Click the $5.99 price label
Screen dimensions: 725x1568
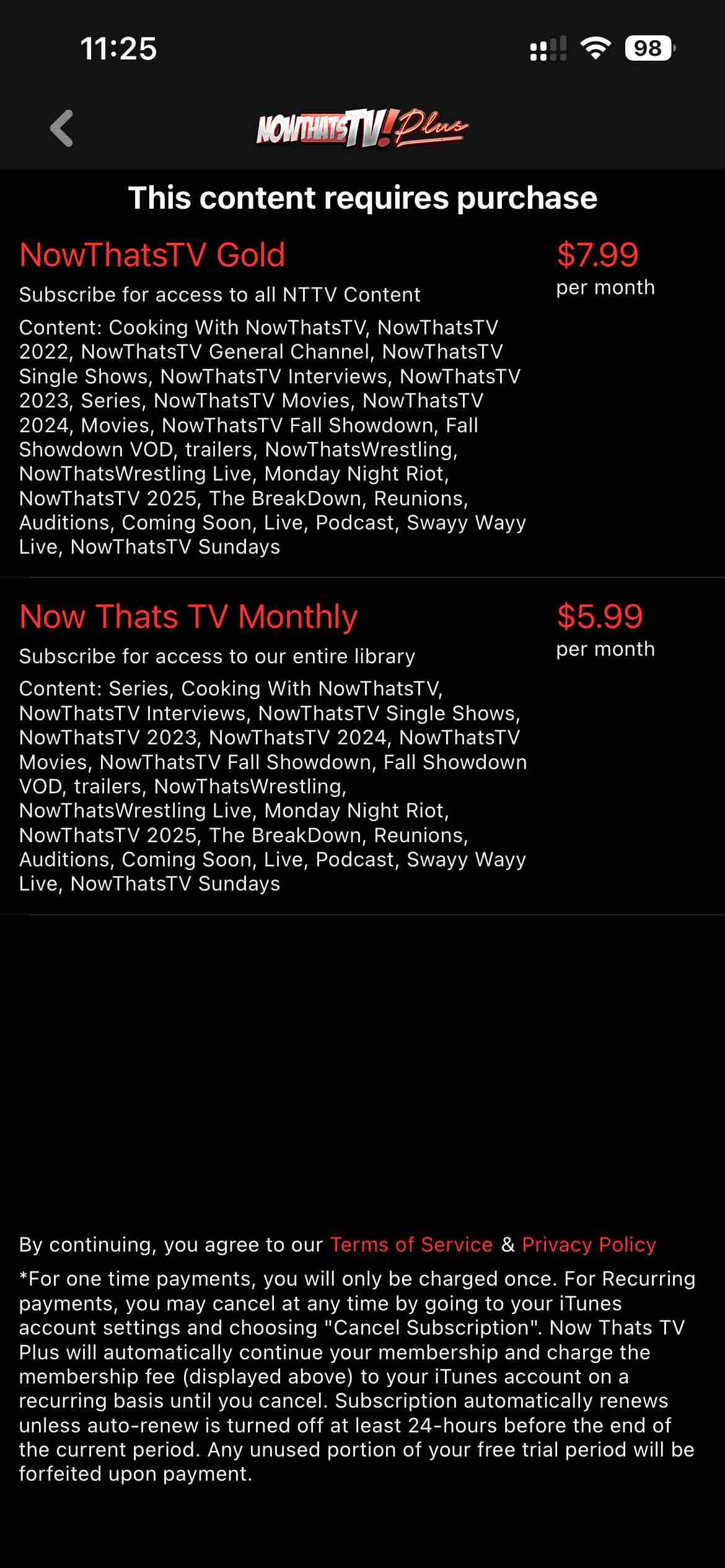pos(600,616)
